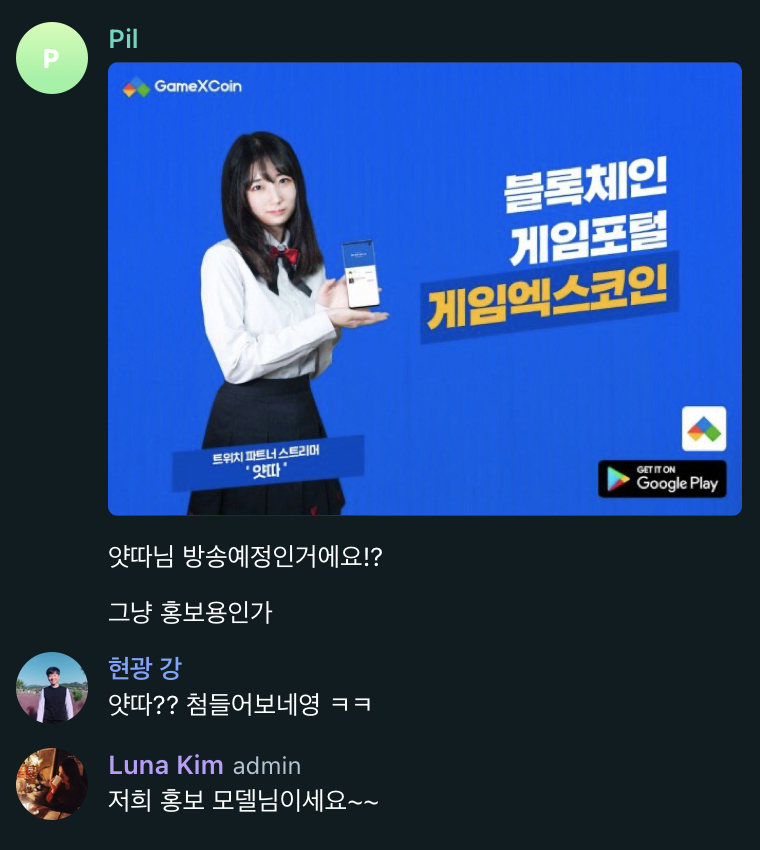View 현광 강's profile picture
The image size is (760, 850).
pyautogui.click(x=52, y=688)
